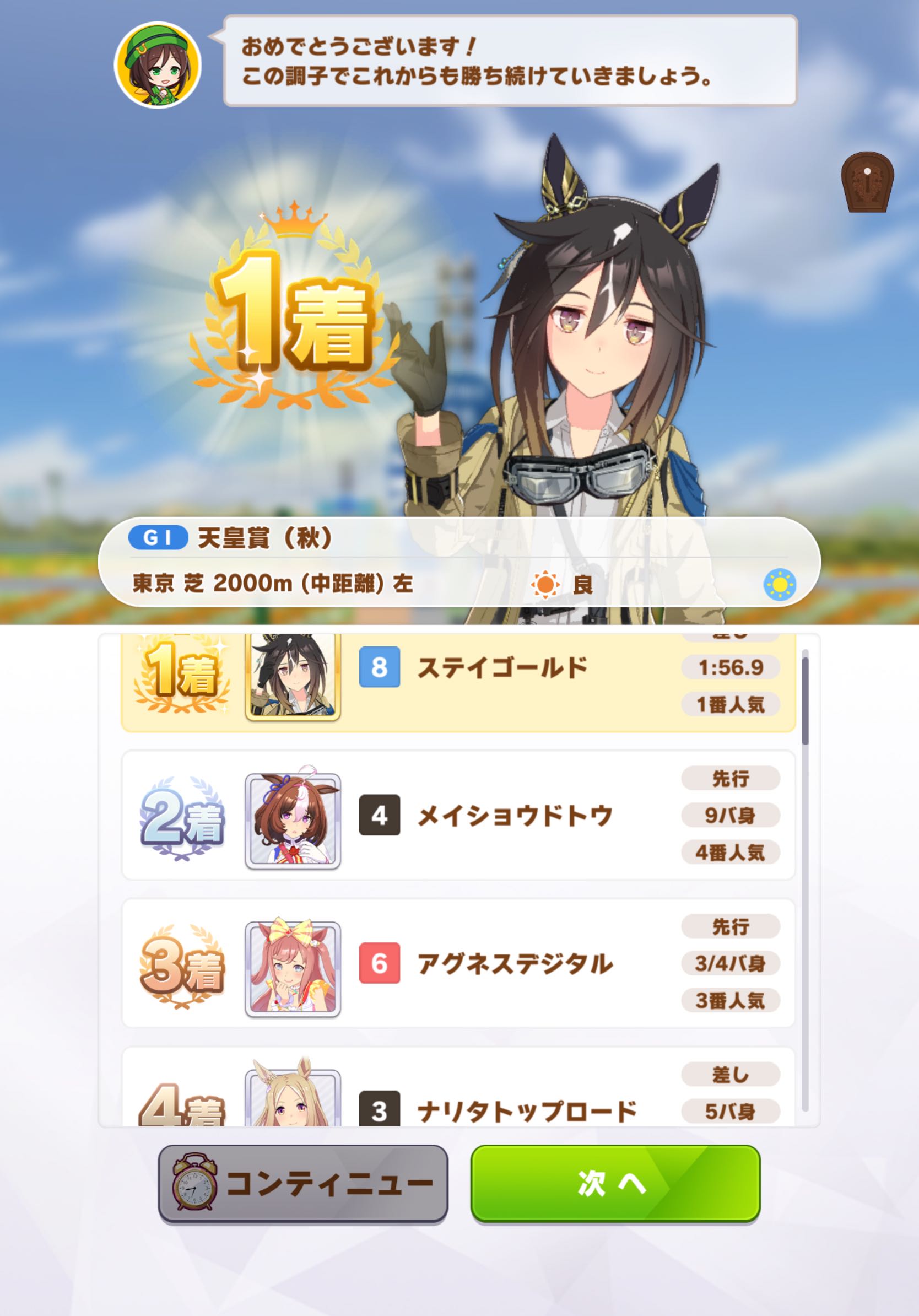Viewport: 919px width, 1316px height.
Task: Tap the コンティニュー alarm clock button
Action: tap(302, 1183)
